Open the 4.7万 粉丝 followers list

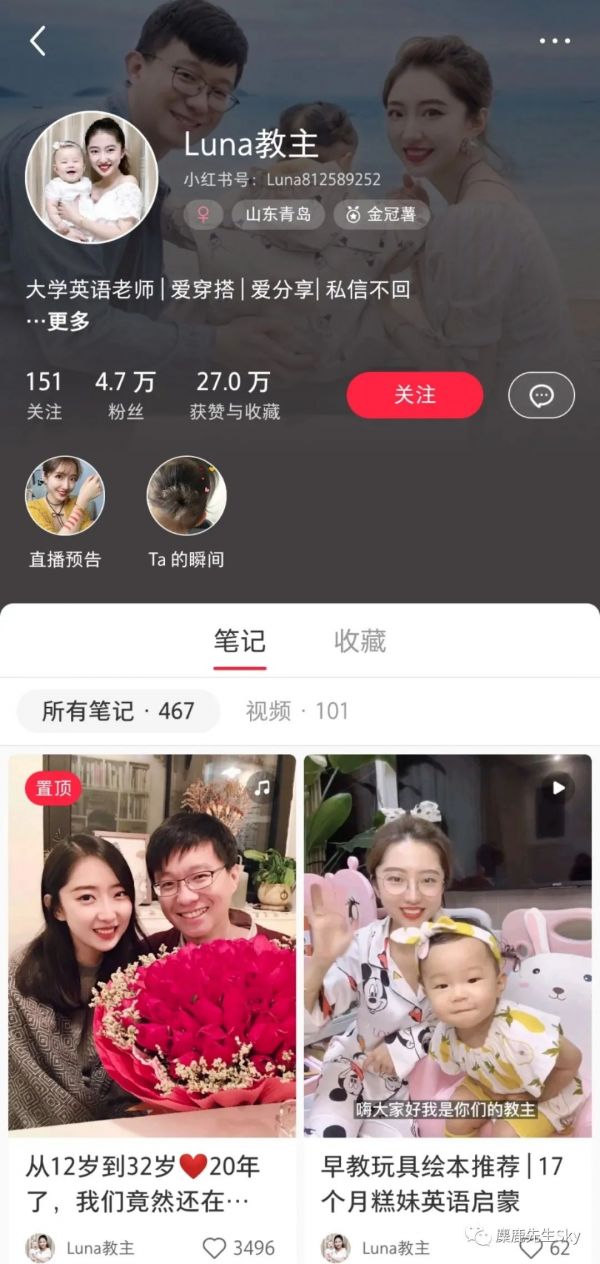tap(125, 395)
